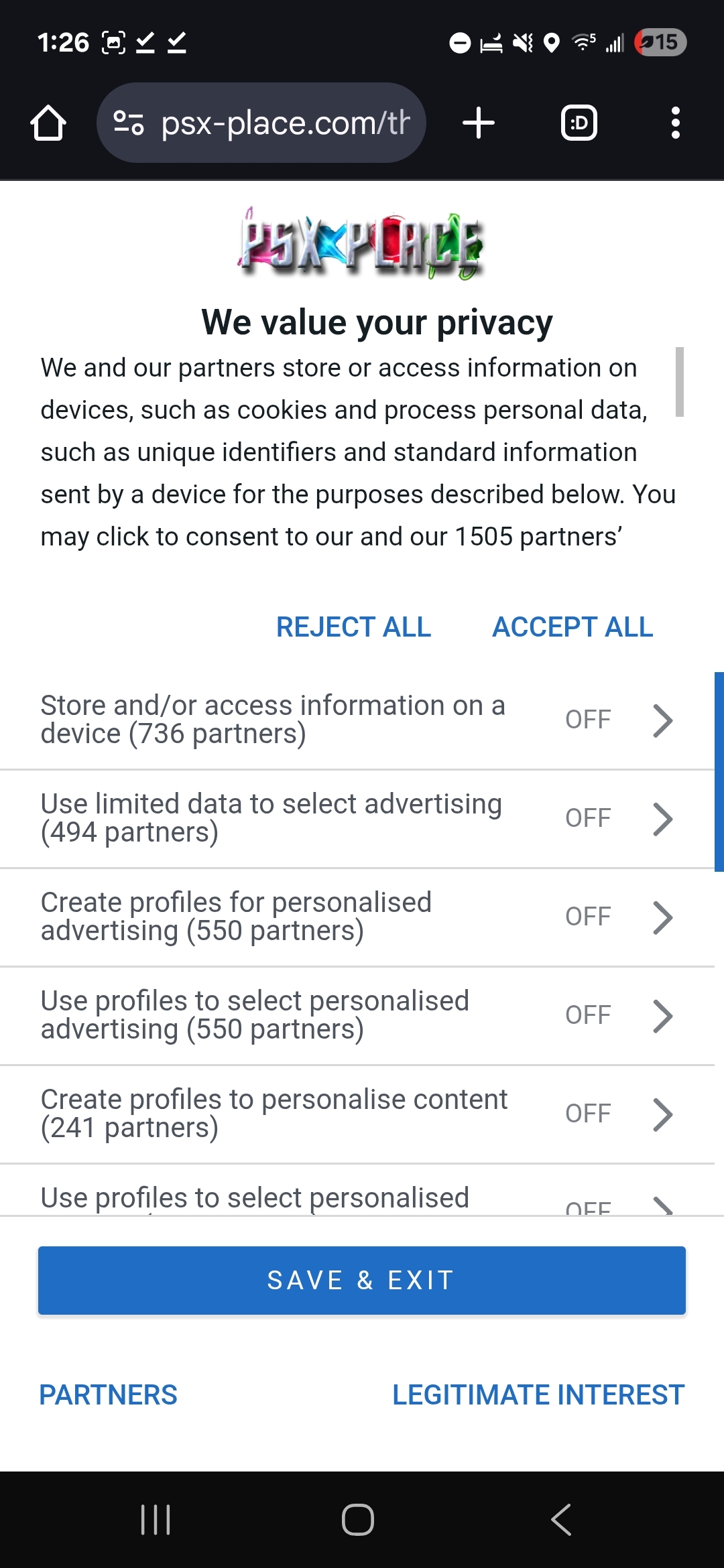Screen dimensions: 724x1568
Task: Expand Create profiles for personalised advertising
Action: click(357, 917)
